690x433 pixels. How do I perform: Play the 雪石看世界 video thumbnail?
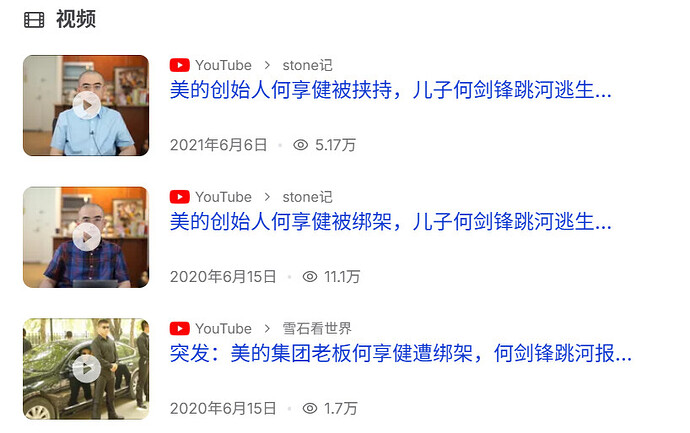pos(86,369)
